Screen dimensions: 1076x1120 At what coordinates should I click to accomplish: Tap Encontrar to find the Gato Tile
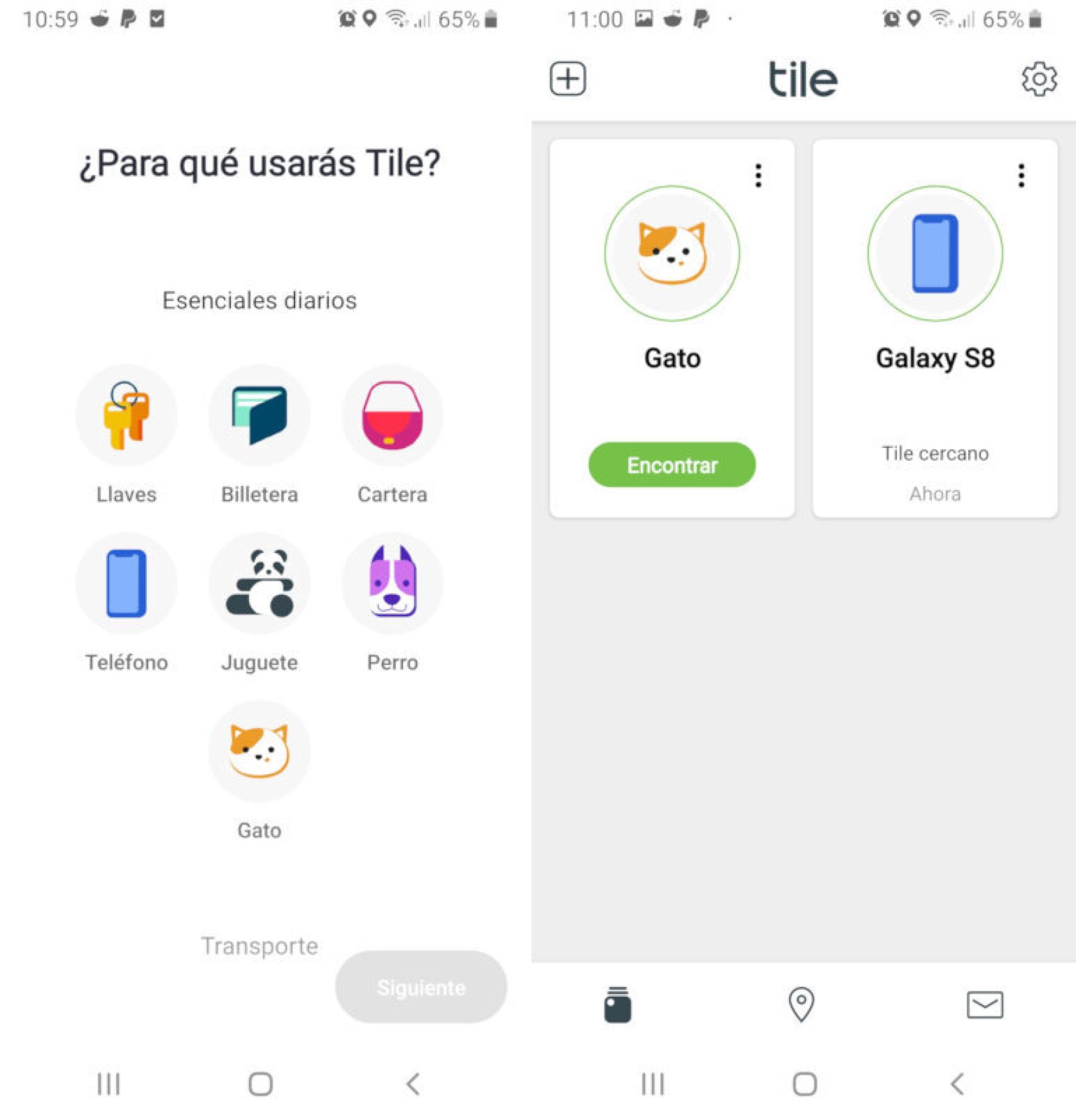click(672, 465)
